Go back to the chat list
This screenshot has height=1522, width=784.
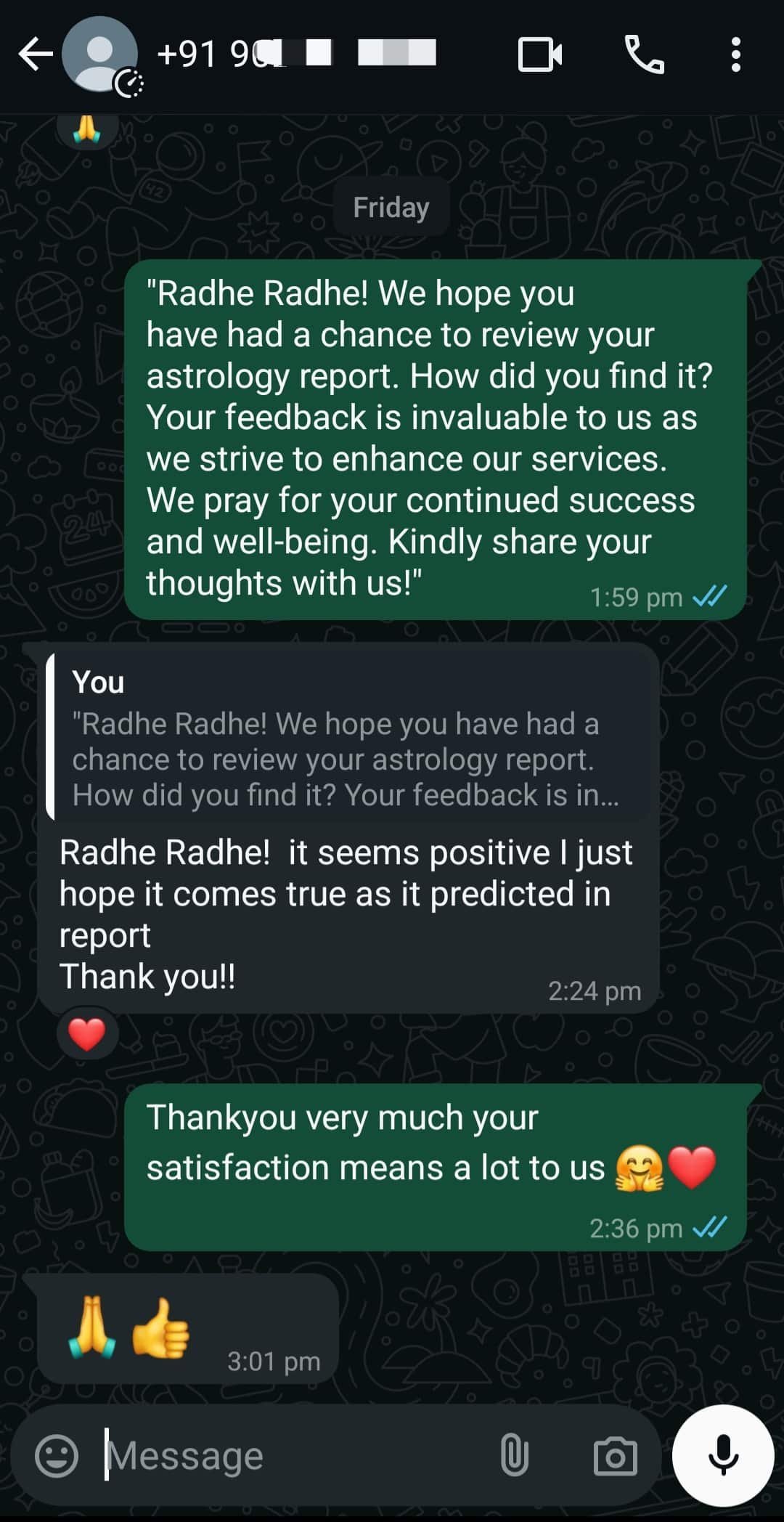tap(35, 54)
